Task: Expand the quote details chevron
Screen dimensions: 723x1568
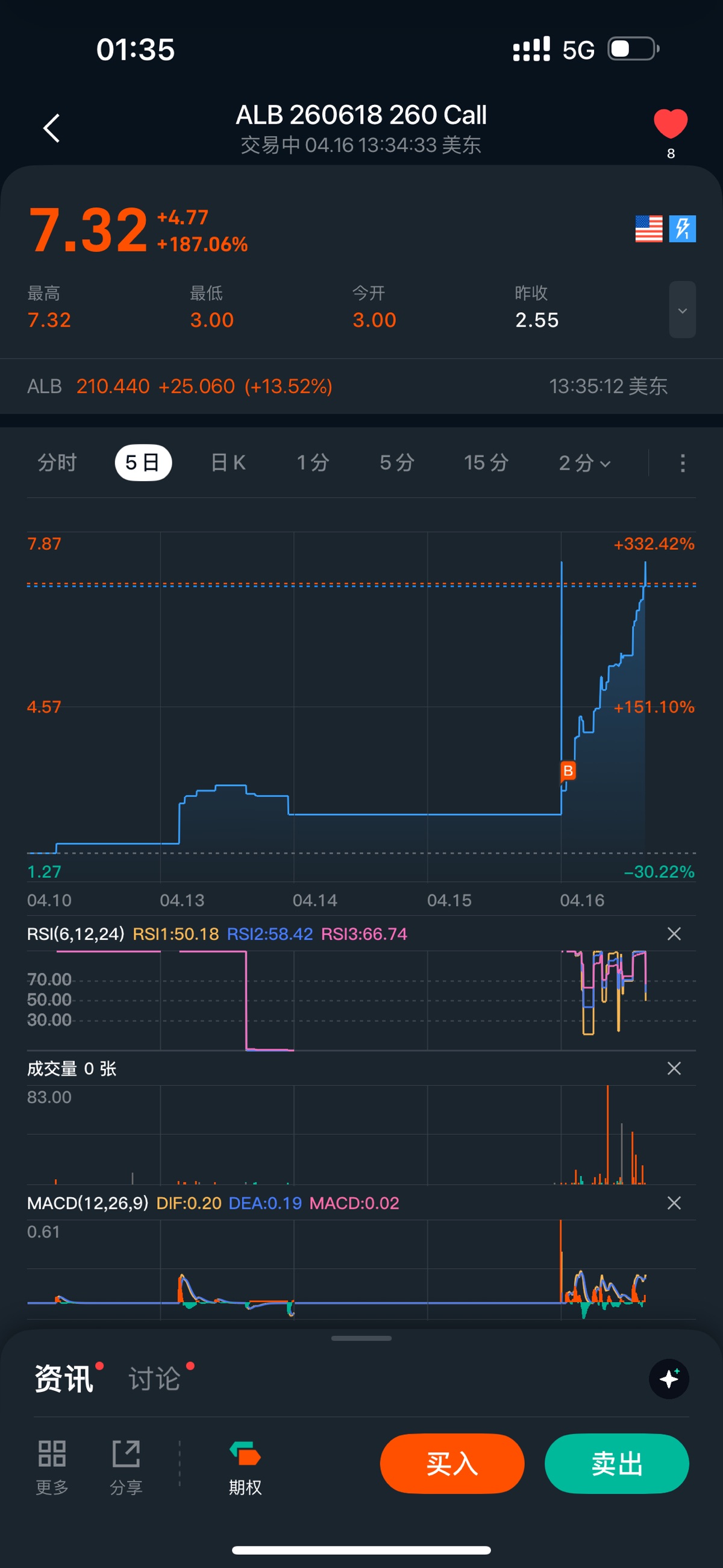Action: (681, 310)
